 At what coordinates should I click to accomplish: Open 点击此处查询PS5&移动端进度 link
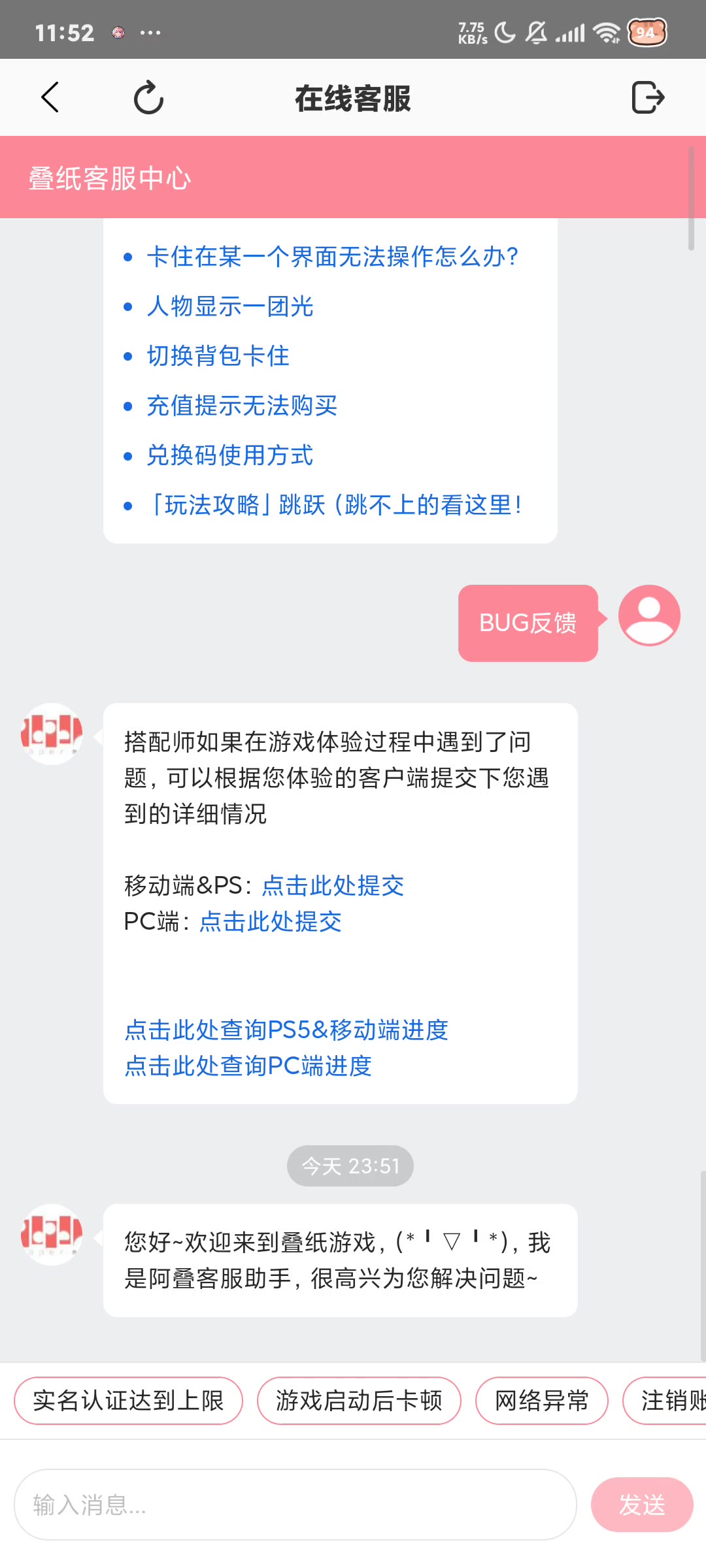(x=286, y=1030)
